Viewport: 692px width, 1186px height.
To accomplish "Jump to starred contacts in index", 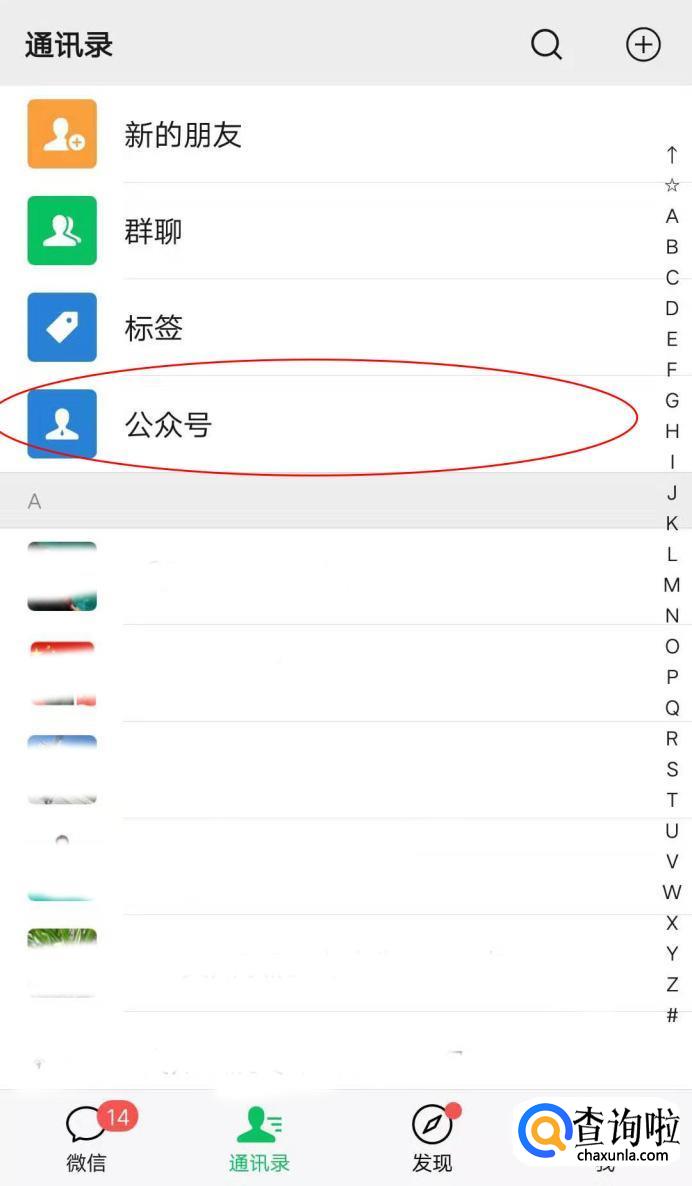I will pyautogui.click(x=672, y=185).
